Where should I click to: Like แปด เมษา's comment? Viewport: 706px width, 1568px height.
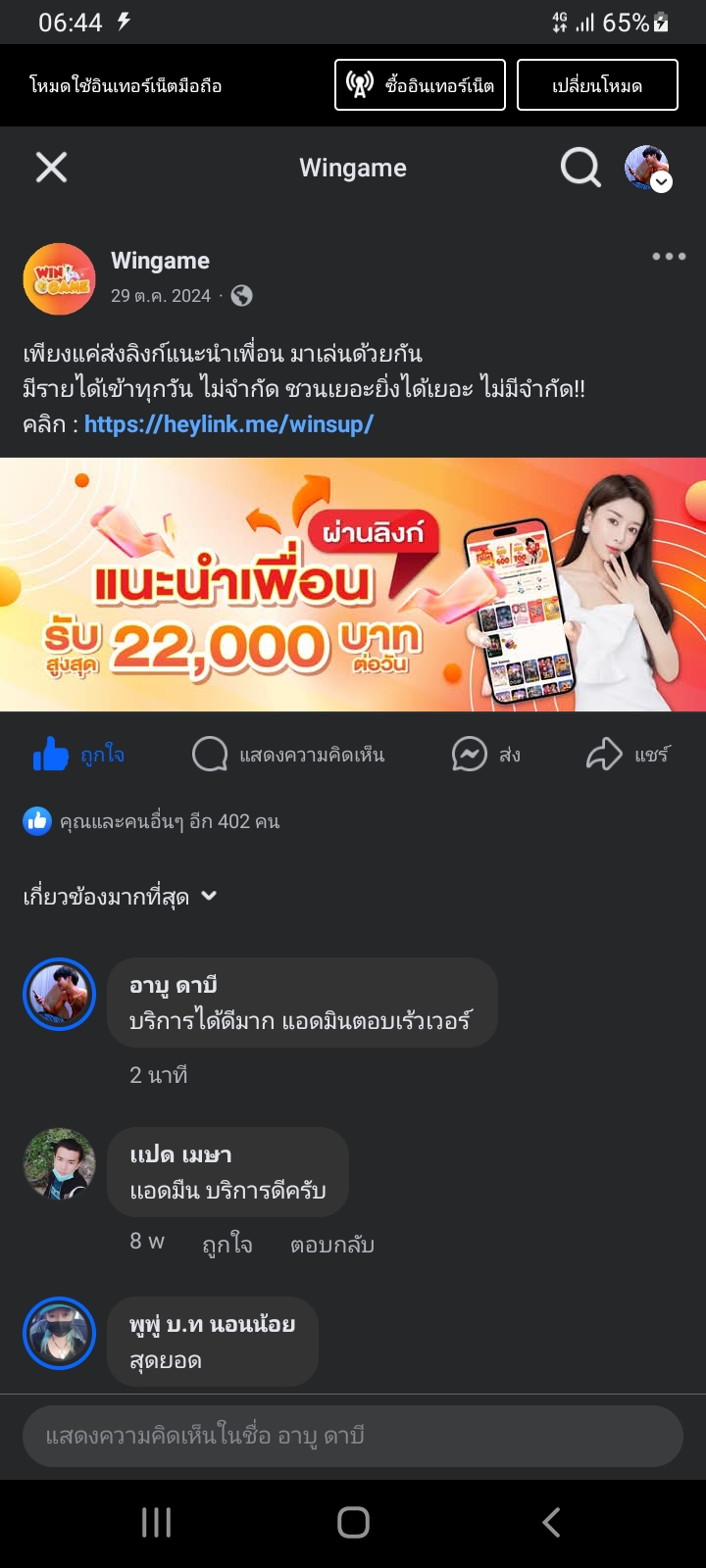[227, 1245]
